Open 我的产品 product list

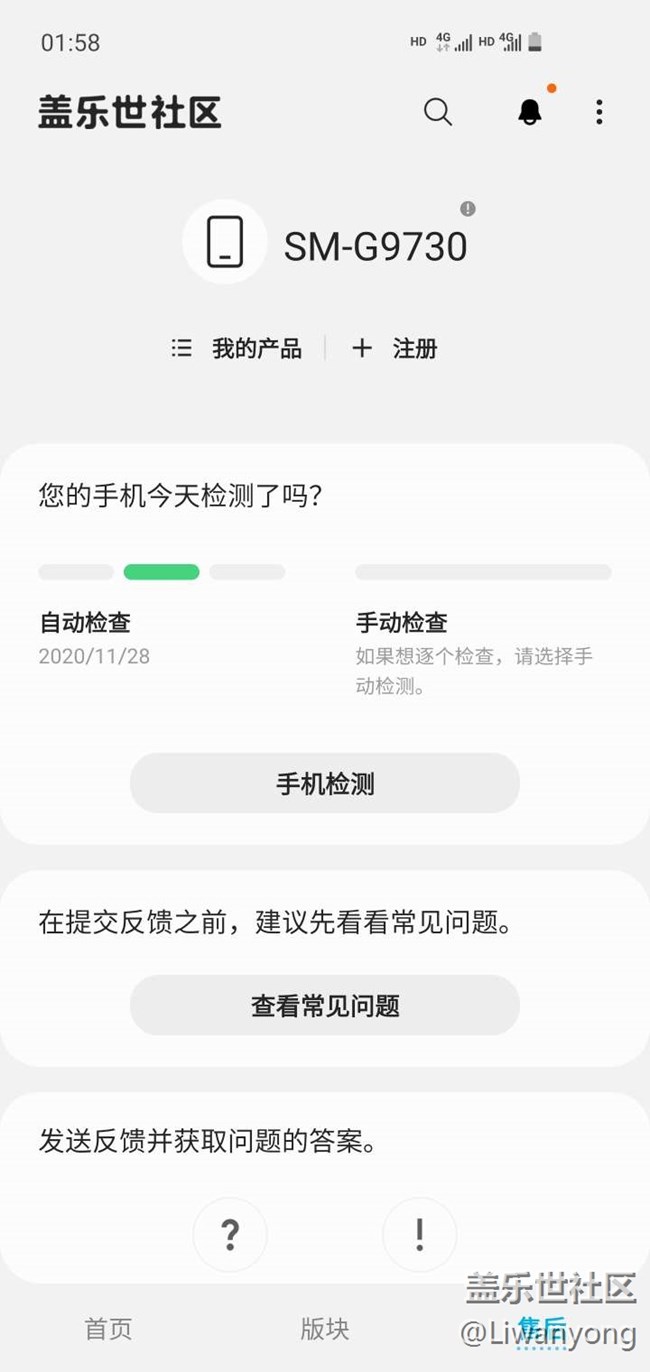point(237,348)
